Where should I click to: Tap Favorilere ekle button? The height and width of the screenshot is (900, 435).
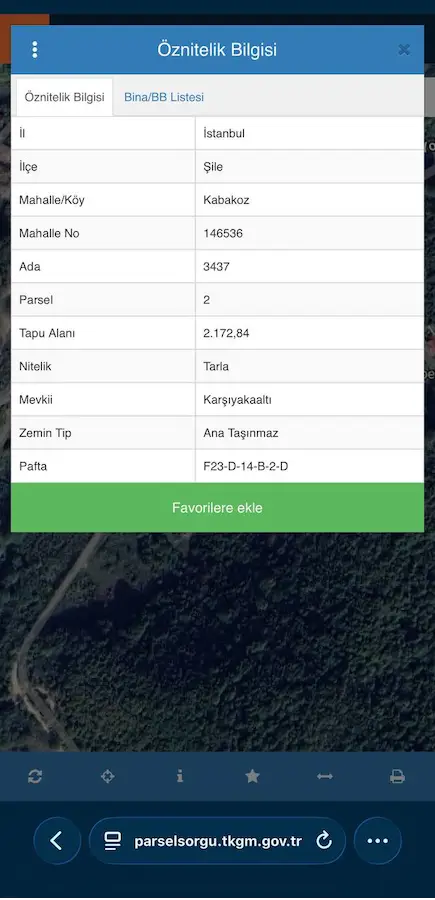point(218,507)
